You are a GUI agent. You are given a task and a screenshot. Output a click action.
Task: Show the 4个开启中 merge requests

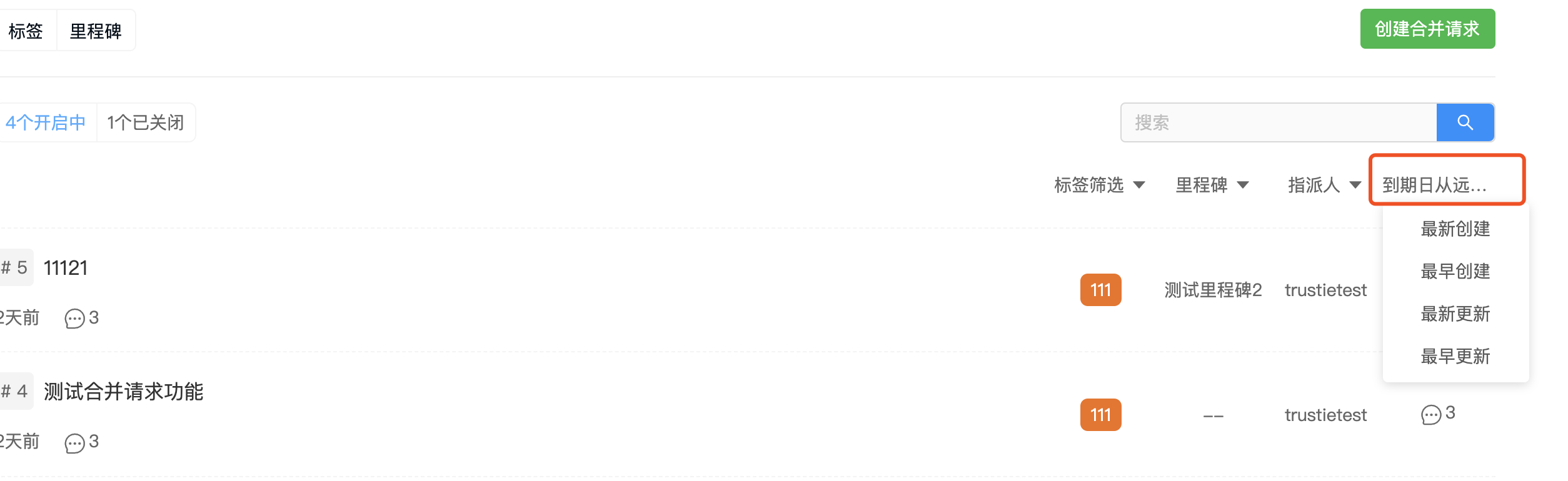46,122
